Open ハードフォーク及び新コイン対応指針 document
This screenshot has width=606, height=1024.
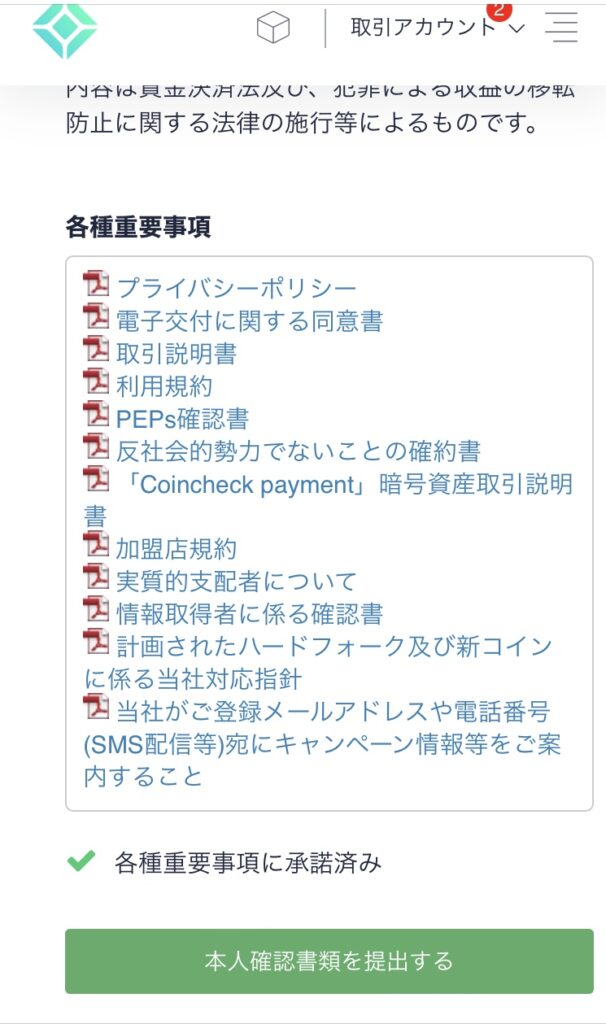333,647
